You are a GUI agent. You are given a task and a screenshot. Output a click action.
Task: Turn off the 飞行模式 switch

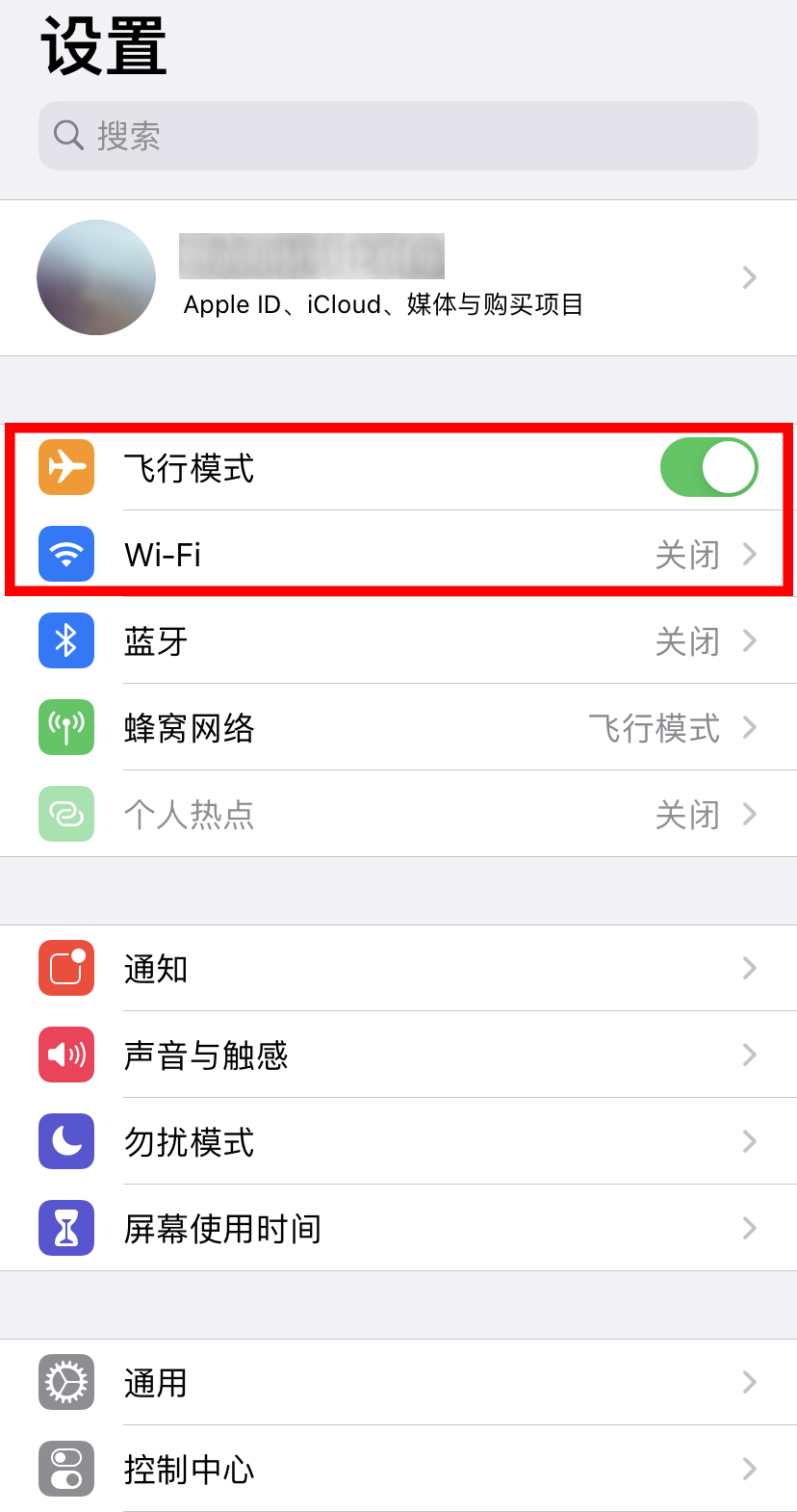tap(708, 468)
